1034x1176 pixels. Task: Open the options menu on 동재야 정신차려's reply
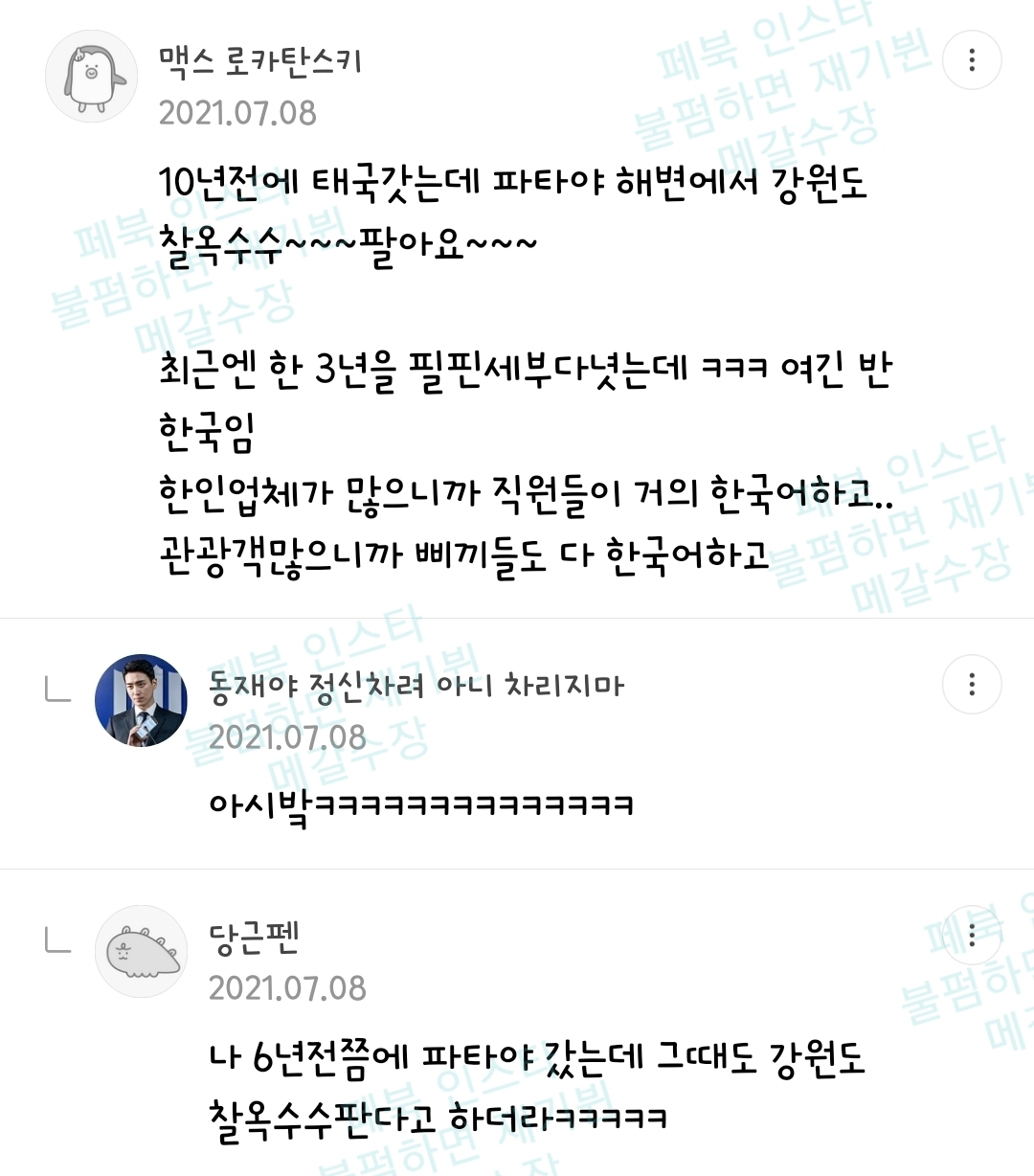972,685
